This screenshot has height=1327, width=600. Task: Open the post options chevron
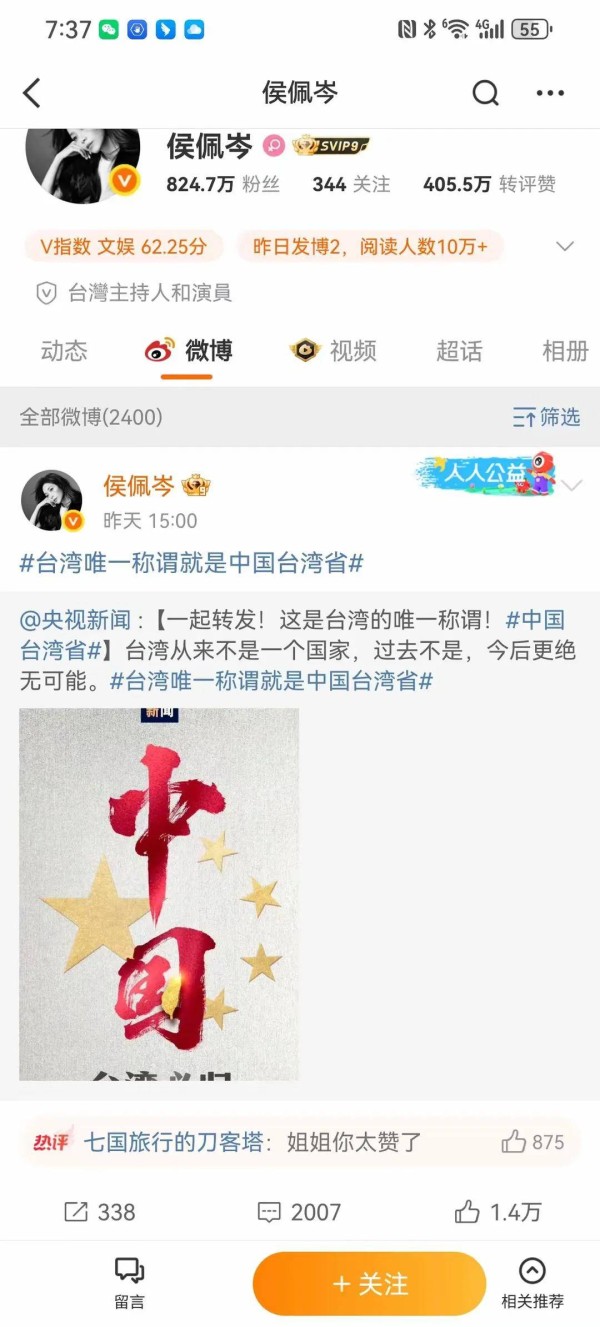[573, 486]
